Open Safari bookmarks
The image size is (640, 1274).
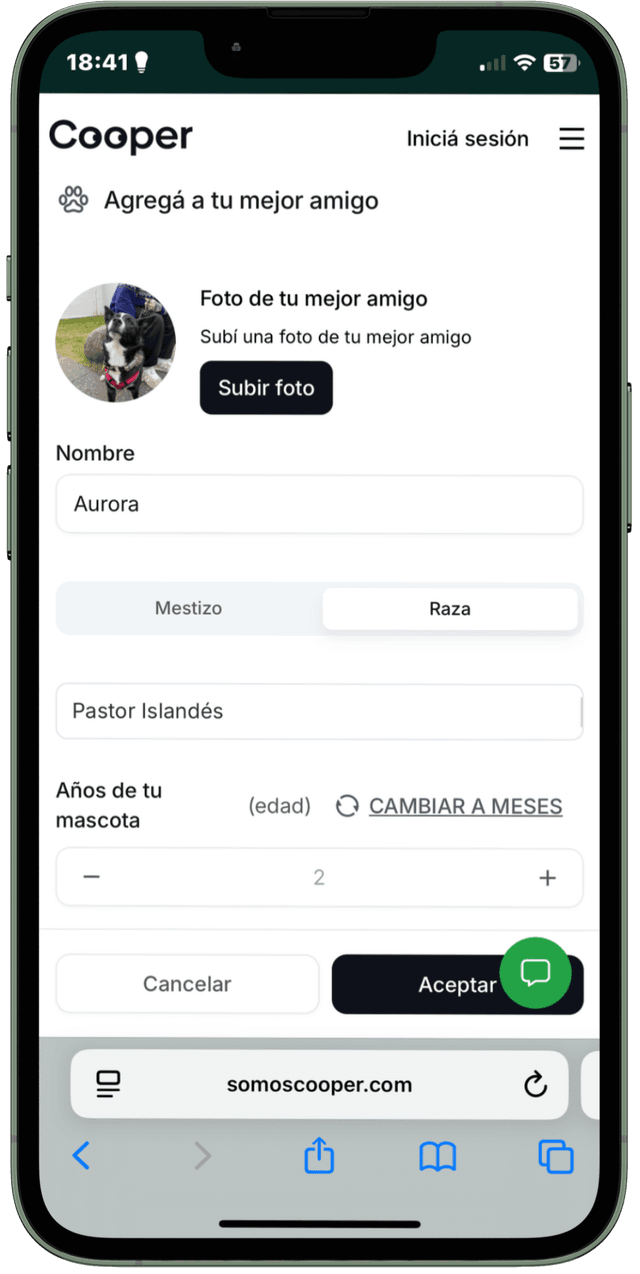(x=437, y=1157)
